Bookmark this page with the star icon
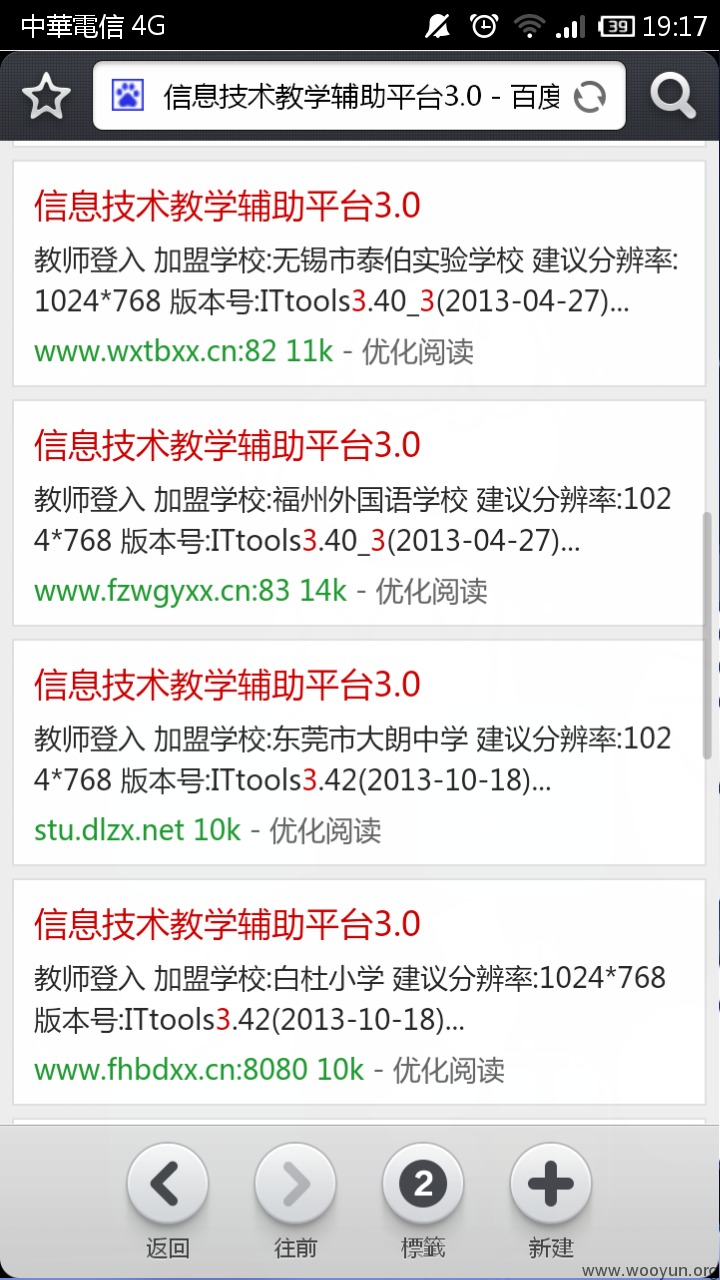This screenshot has height=1280, width=720. coord(45,96)
